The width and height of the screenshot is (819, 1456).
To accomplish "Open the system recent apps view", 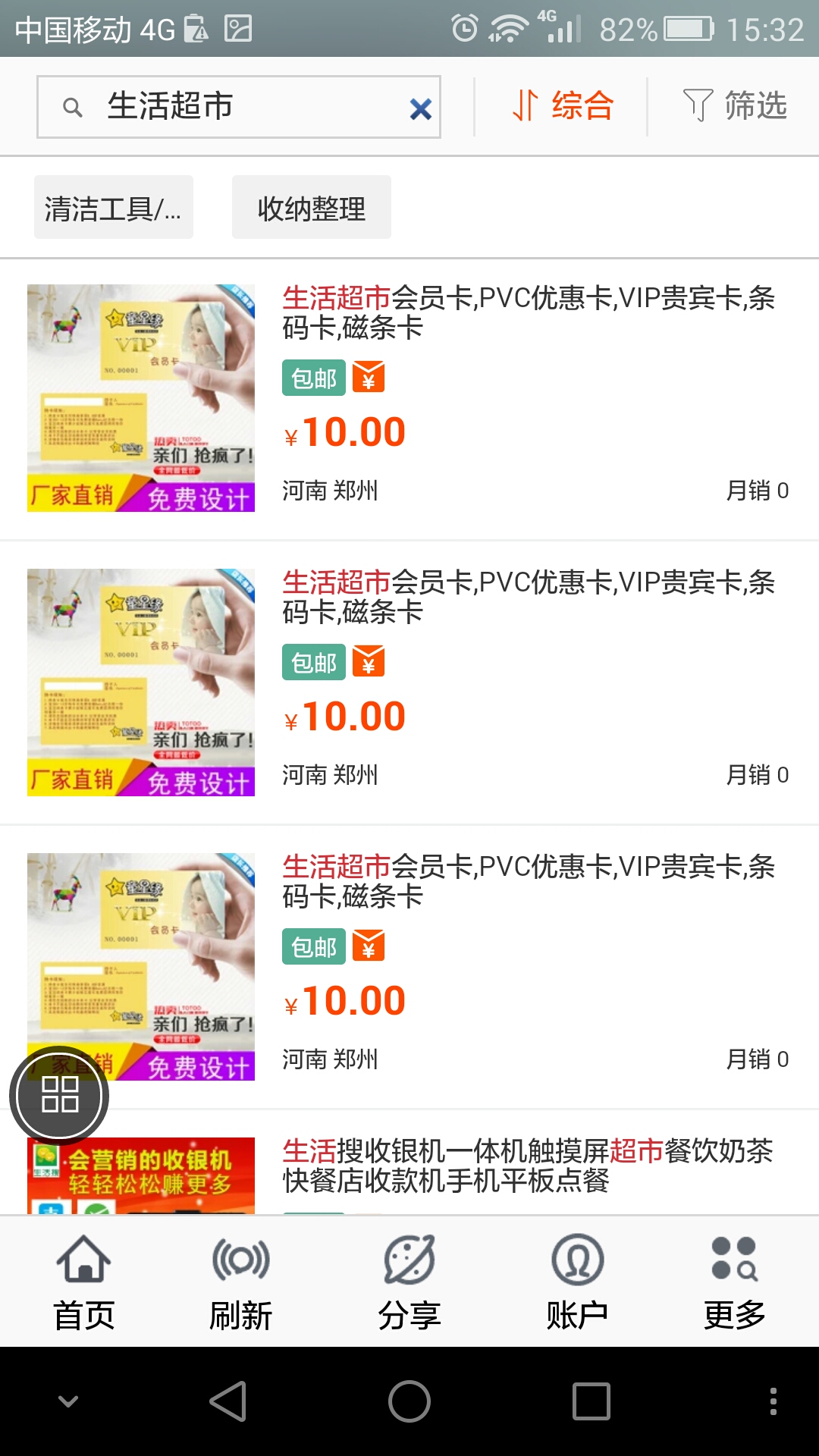I will [x=591, y=1401].
